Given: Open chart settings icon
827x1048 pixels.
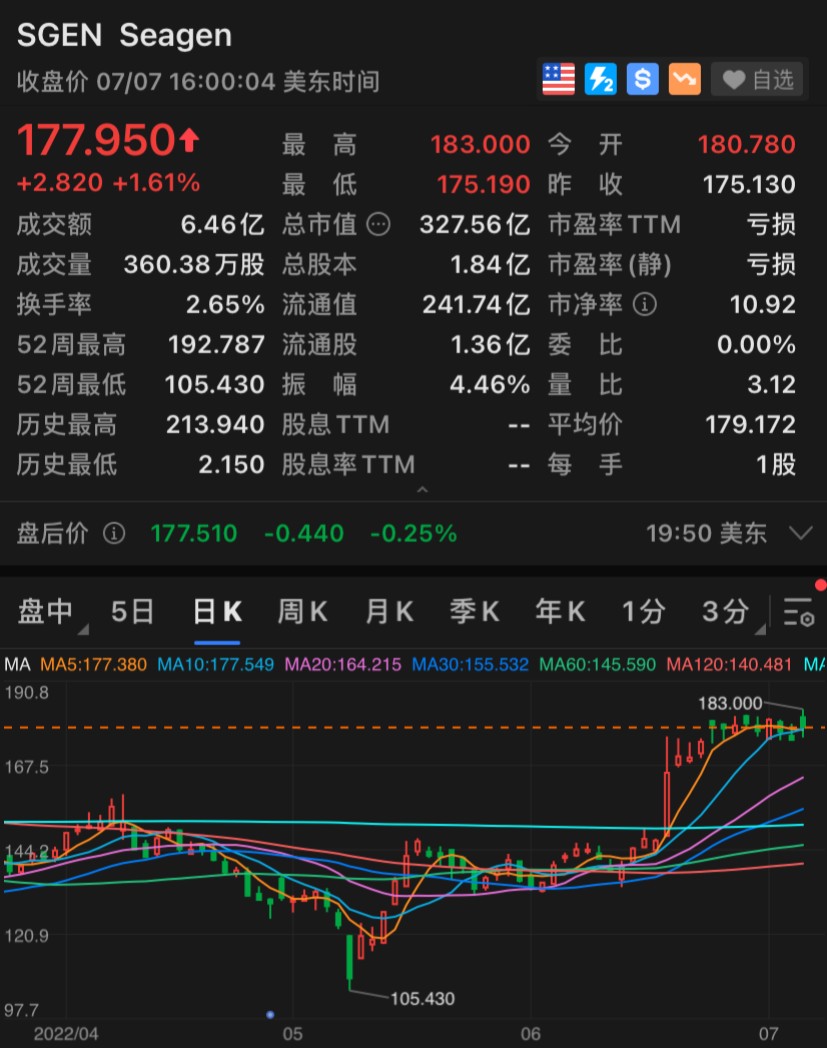Looking at the screenshot, I should pyautogui.click(x=798, y=612).
